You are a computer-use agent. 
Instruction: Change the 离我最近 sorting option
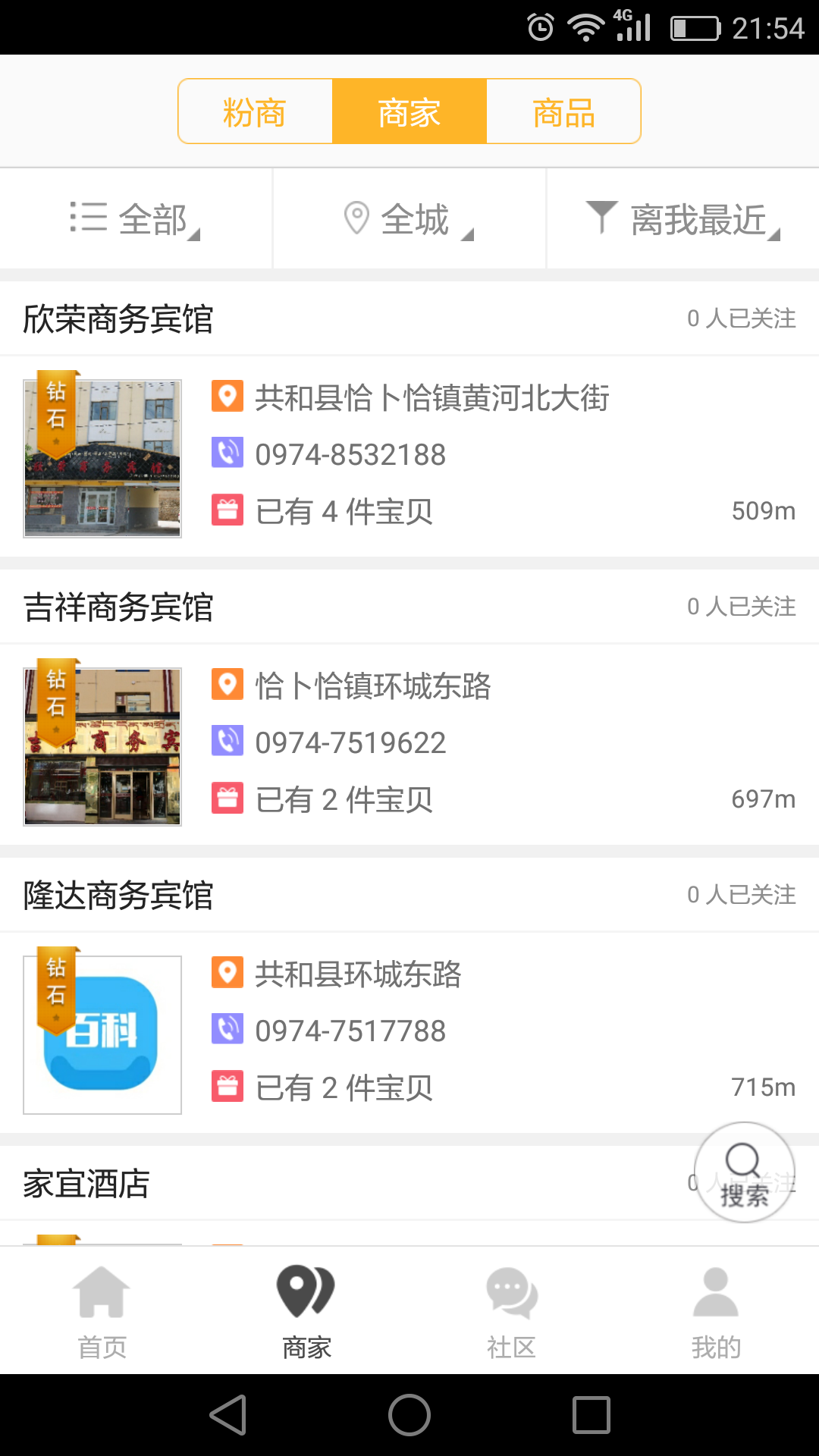tap(682, 219)
